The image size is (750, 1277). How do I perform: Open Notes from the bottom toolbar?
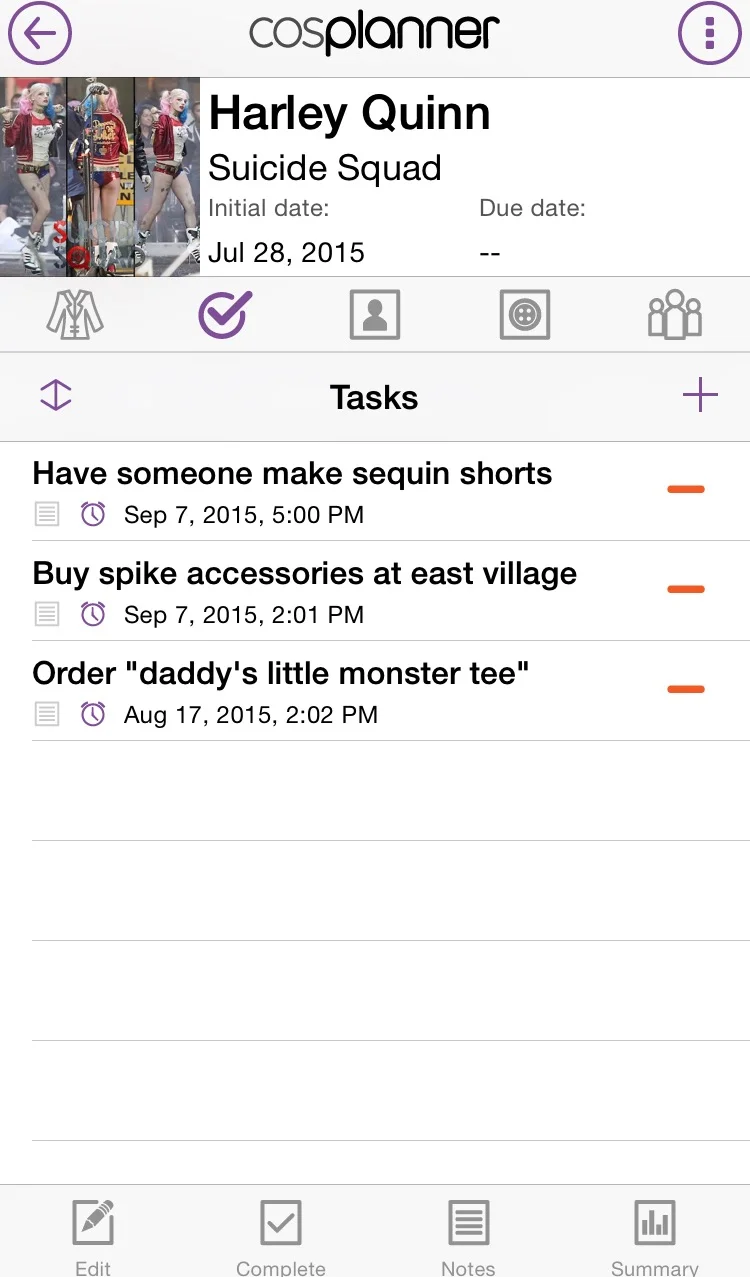click(468, 1233)
